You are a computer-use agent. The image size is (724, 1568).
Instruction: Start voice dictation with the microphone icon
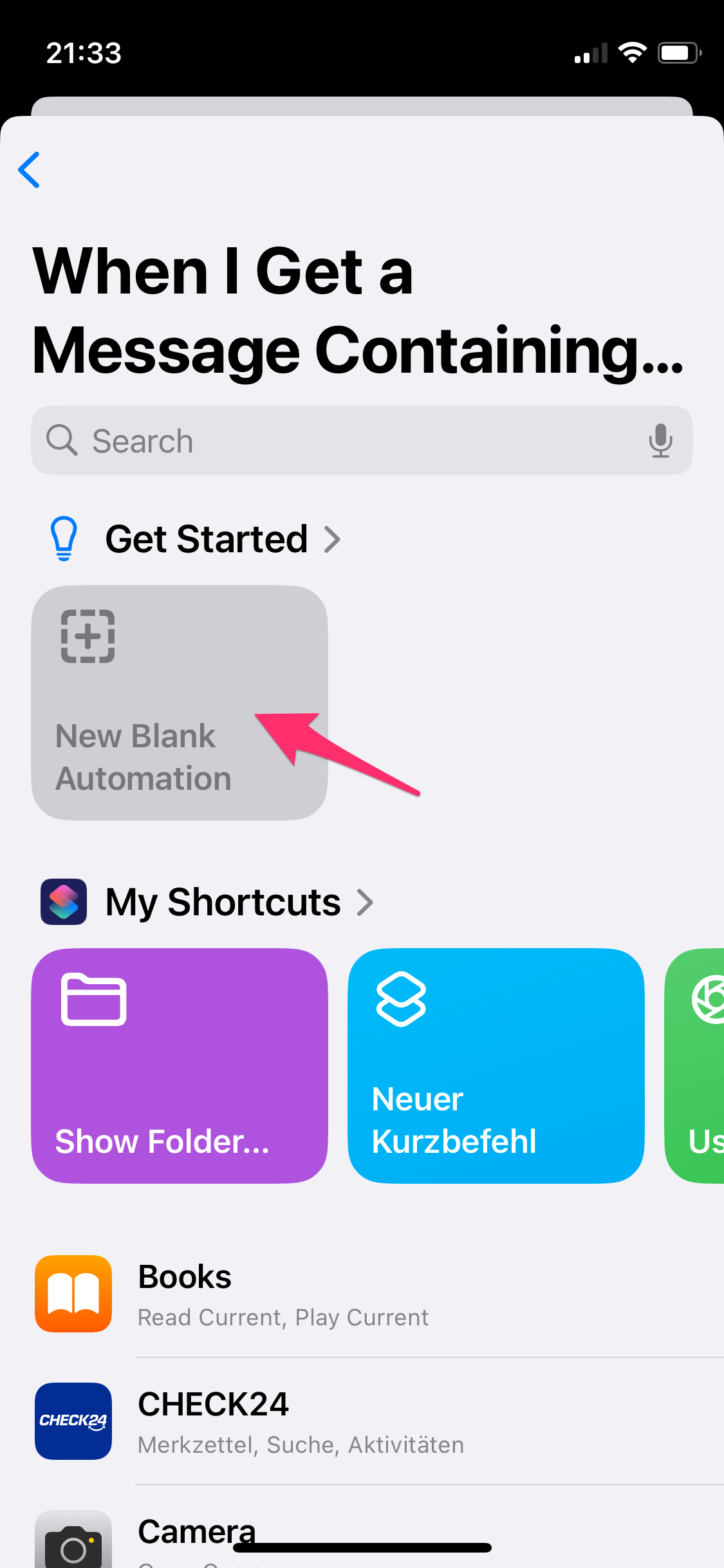[x=660, y=441]
